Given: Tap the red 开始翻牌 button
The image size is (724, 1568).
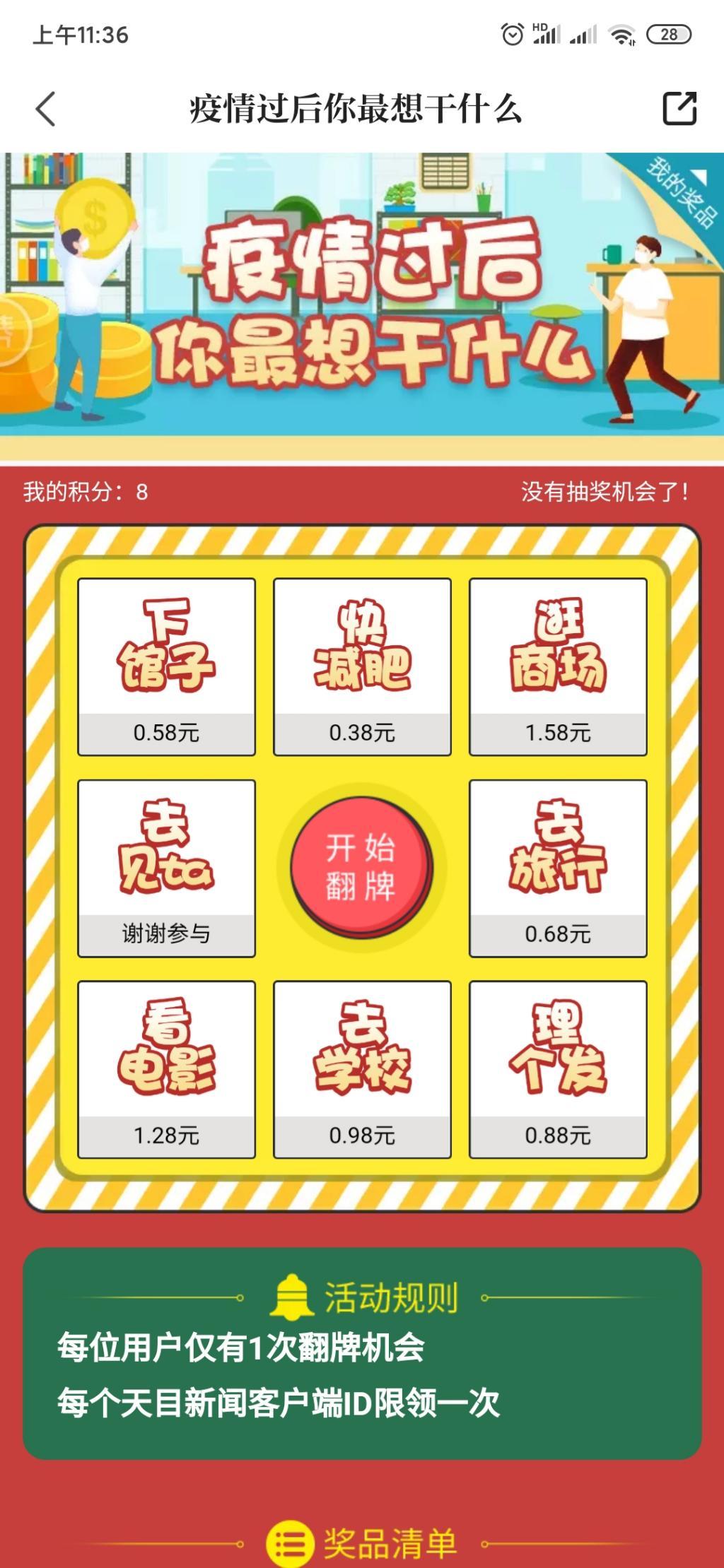Looking at the screenshot, I should click(x=361, y=867).
